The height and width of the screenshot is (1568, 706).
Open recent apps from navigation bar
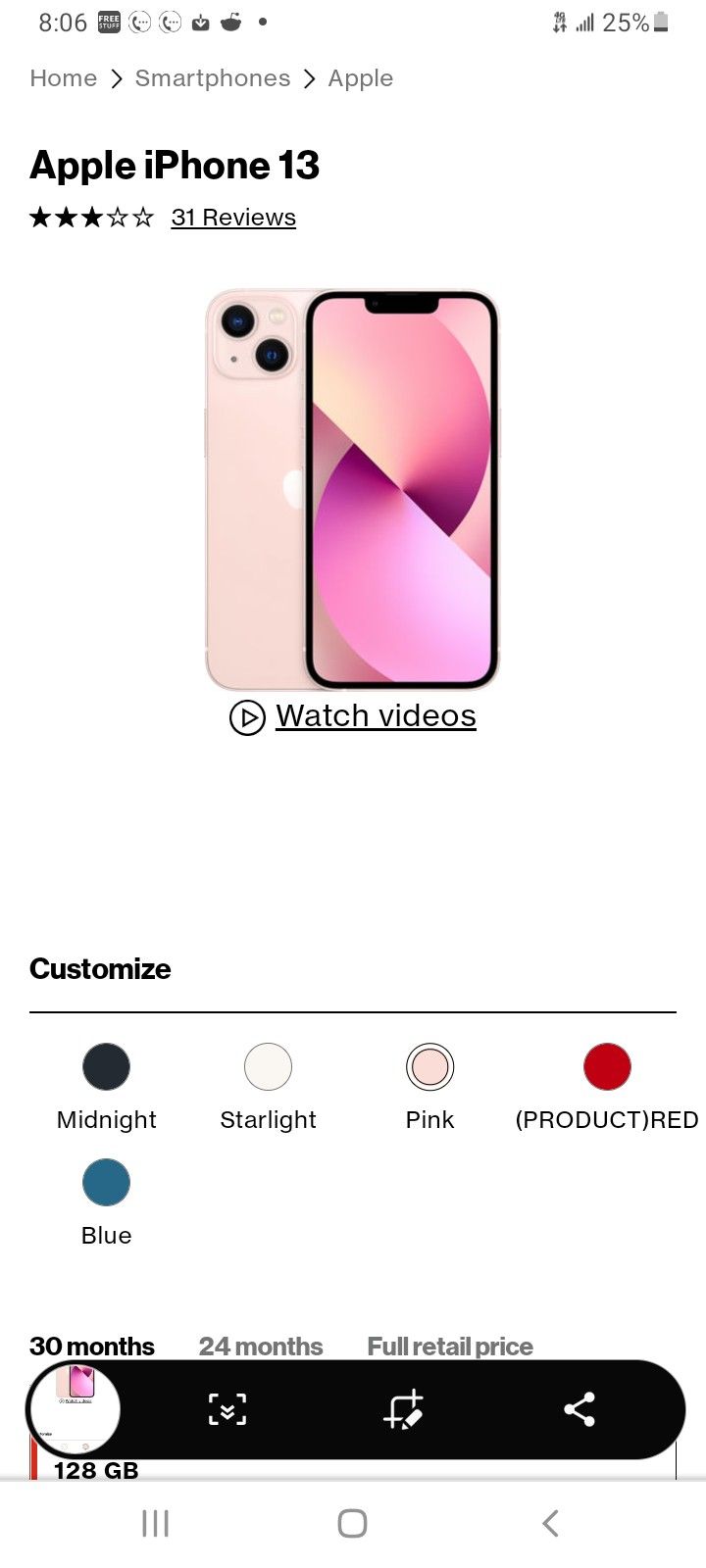point(155,1523)
